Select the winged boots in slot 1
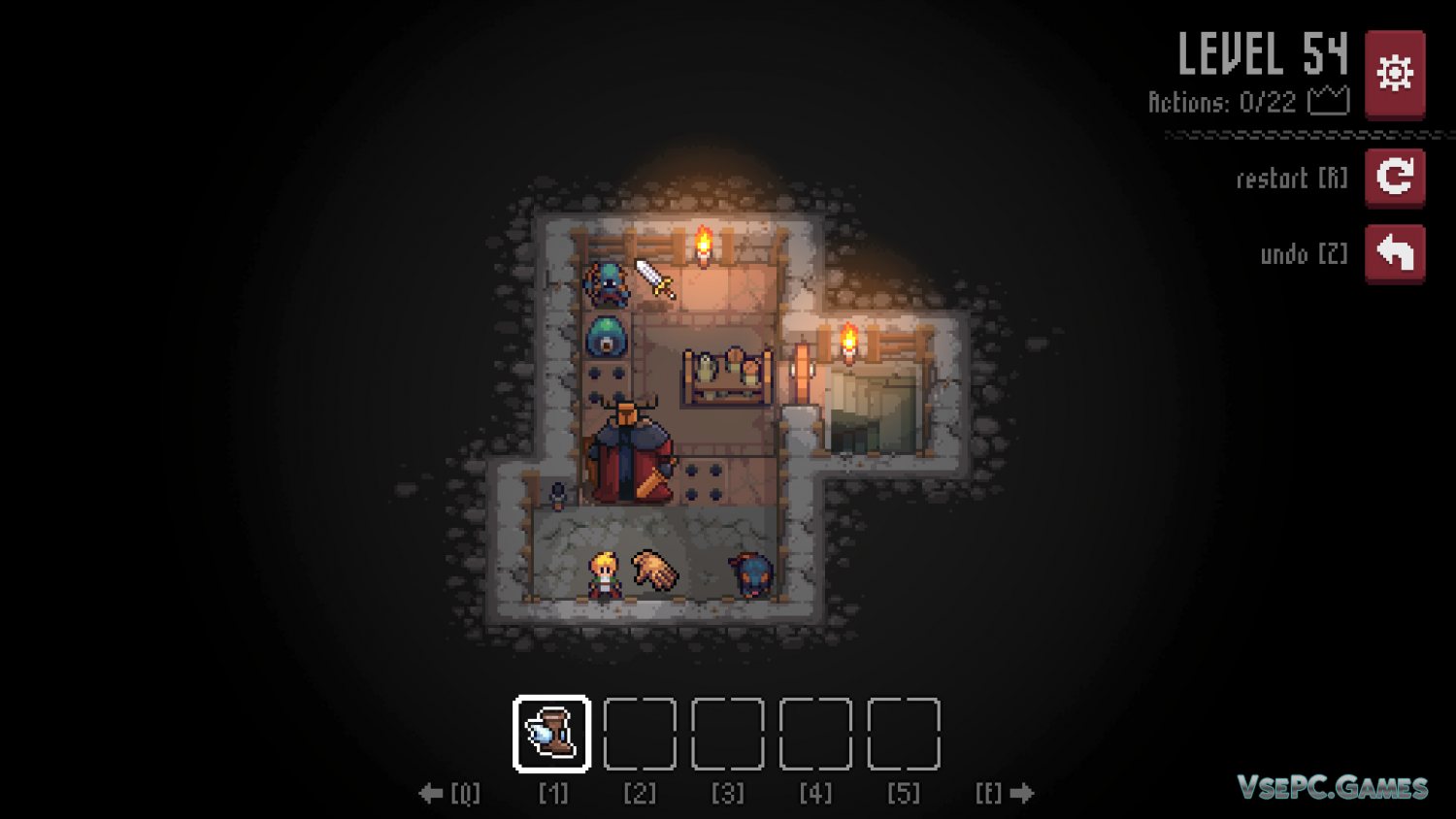The height and width of the screenshot is (819, 1456). (551, 734)
